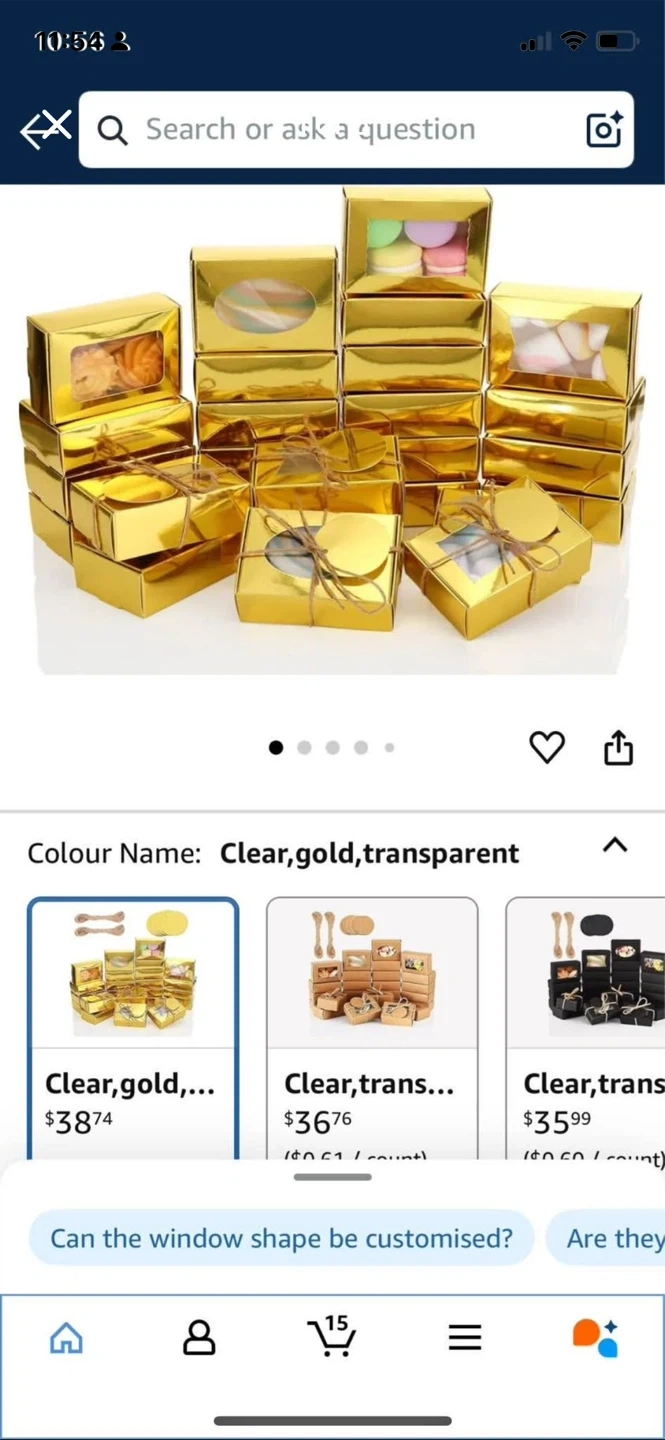Open the hamburger menu tab
Screen dimensions: 665x1440
(x=464, y=1337)
